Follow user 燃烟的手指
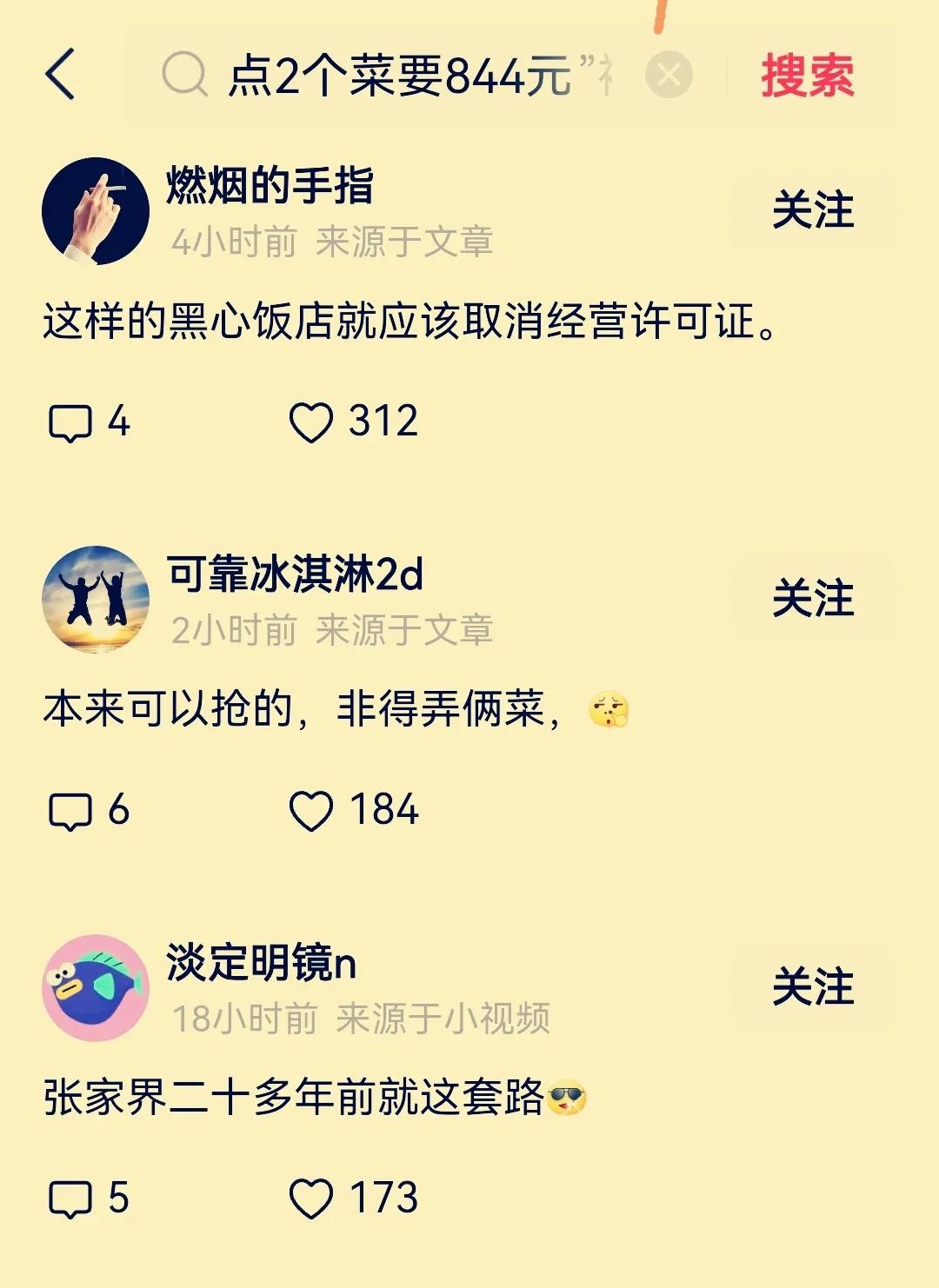939x1288 pixels. [813, 211]
